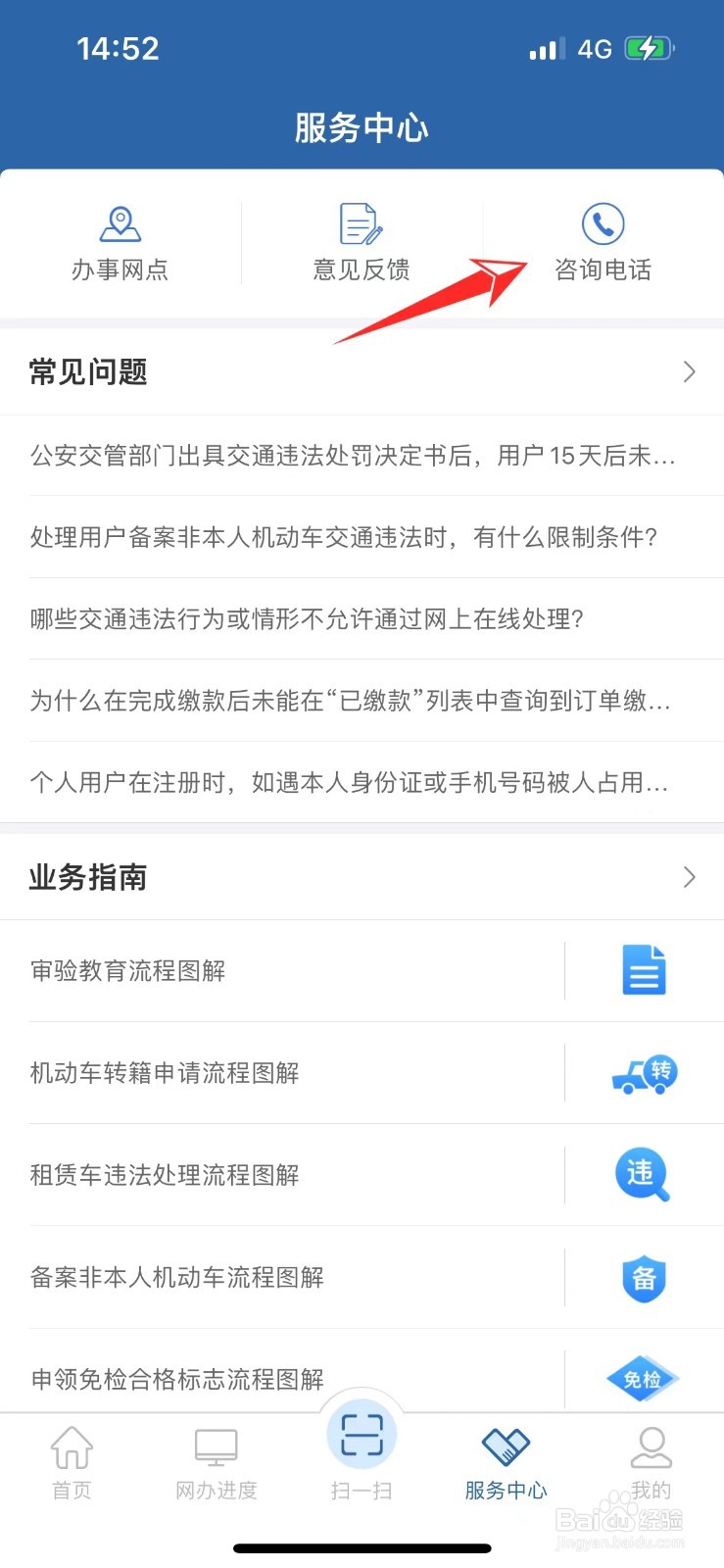724x1568 pixels.
Task: Select the 服务中心 tab
Action: pyautogui.click(x=506, y=1463)
